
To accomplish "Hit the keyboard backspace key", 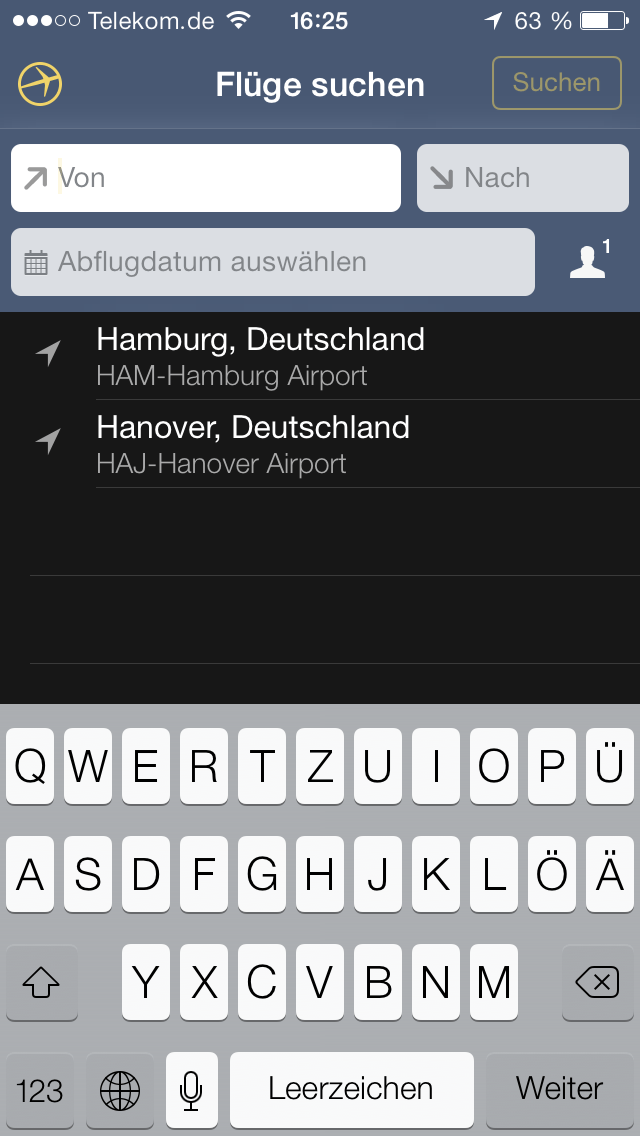I will click(x=597, y=983).
